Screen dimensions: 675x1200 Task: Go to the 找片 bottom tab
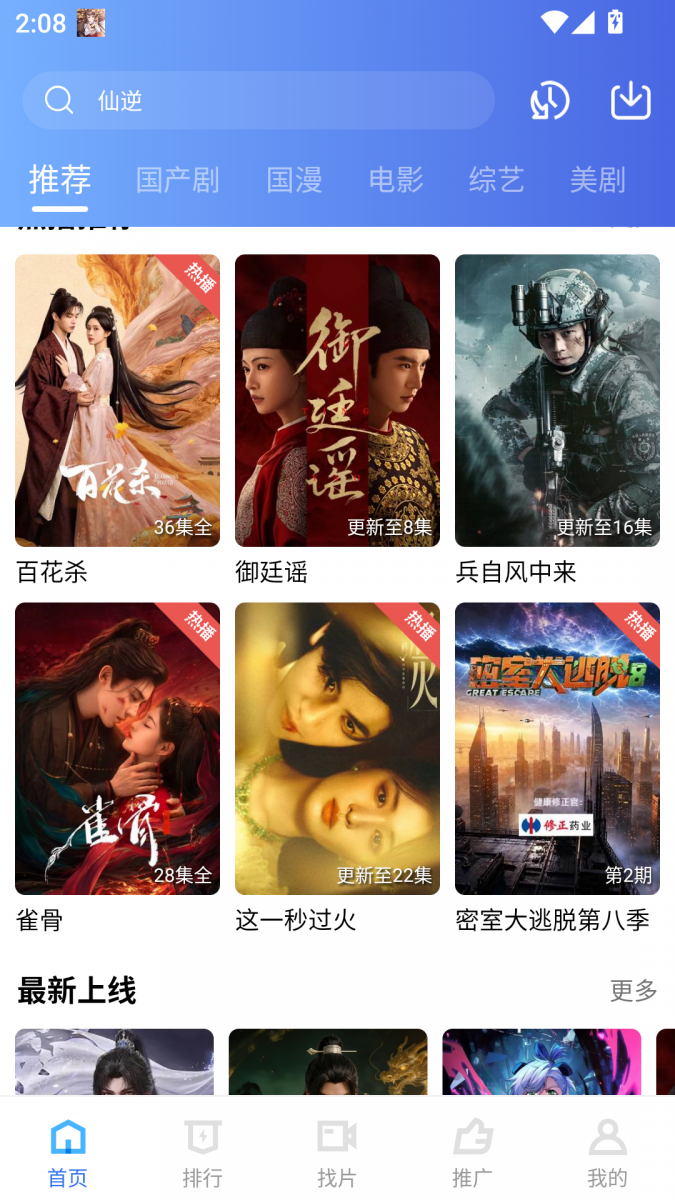[x=337, y=1152]
